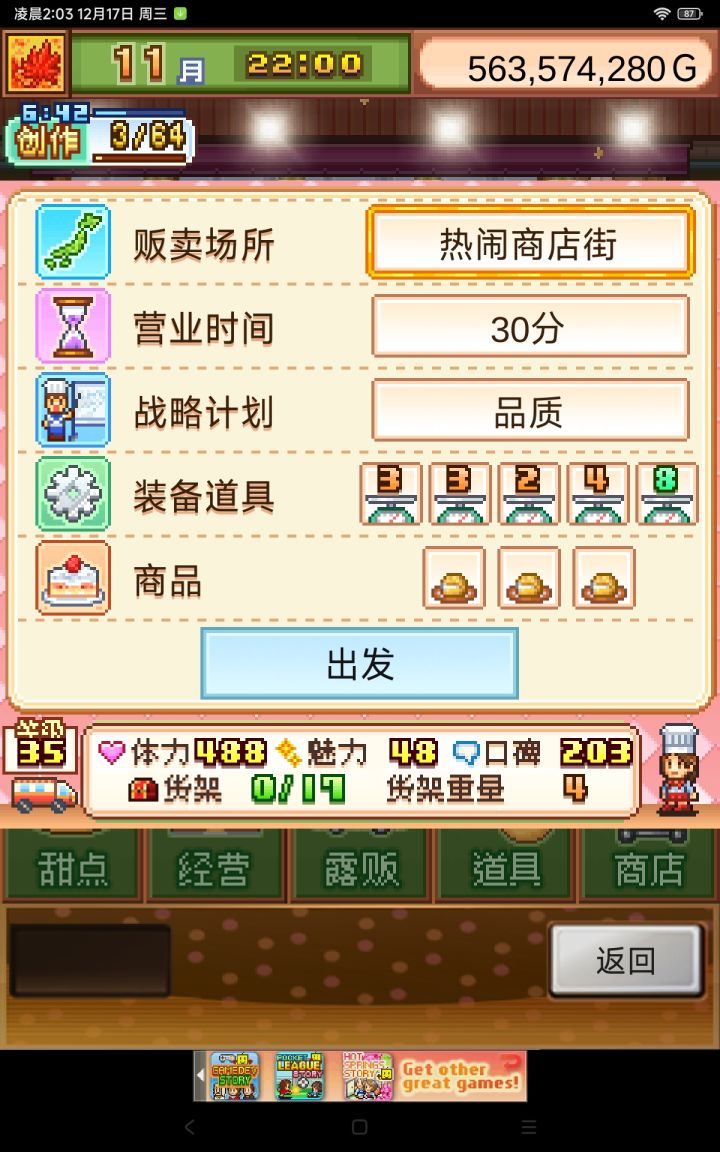Select the equipment slot showing number 8
This screenshot has height=1152, width=720.
666,492
